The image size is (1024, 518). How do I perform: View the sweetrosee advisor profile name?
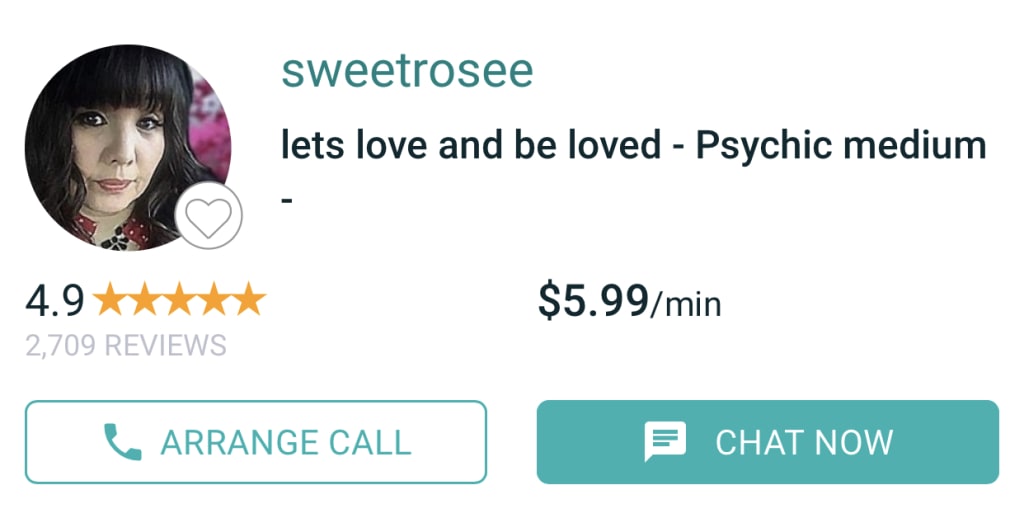pyautogui.click(x=407, y=71)
